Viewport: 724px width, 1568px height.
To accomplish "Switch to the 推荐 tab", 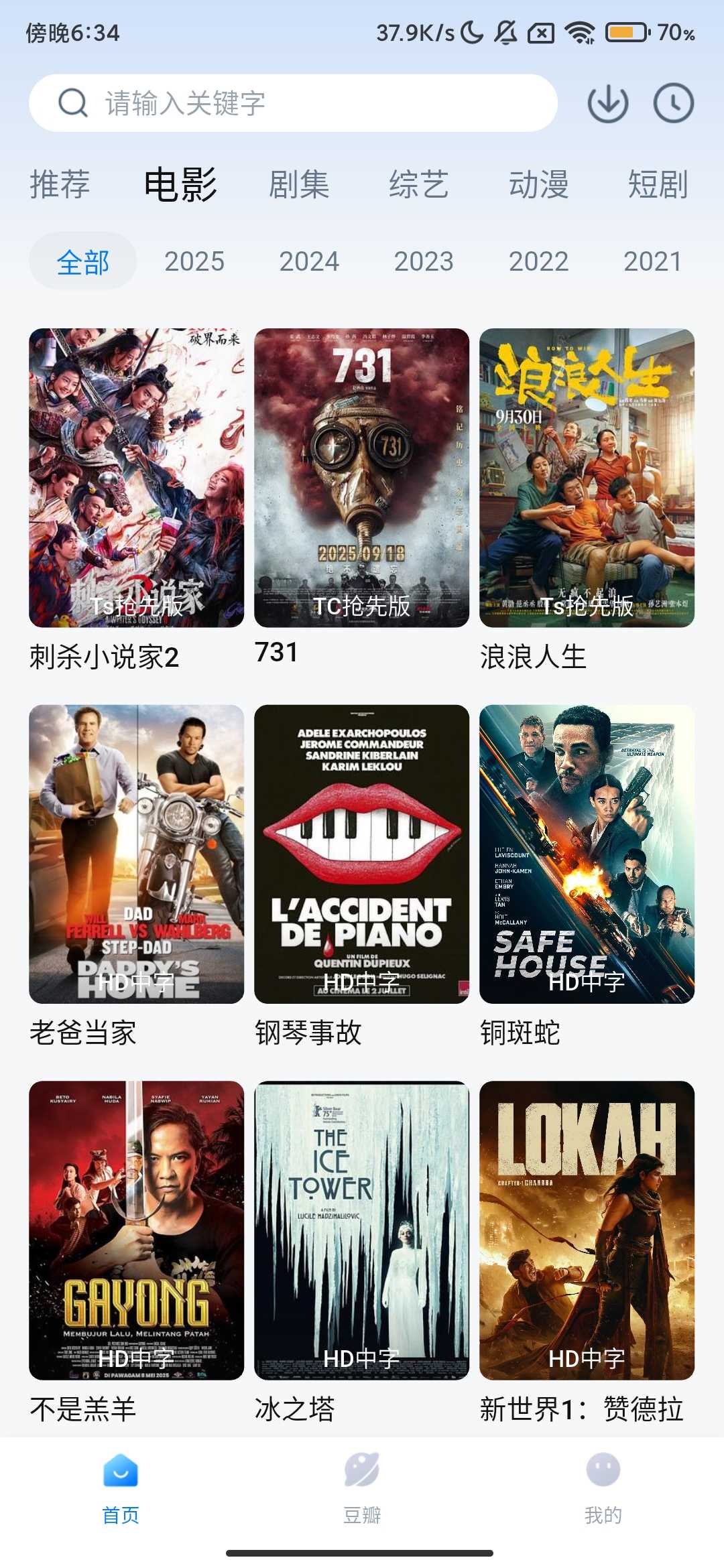I will (x=60, y=184).
